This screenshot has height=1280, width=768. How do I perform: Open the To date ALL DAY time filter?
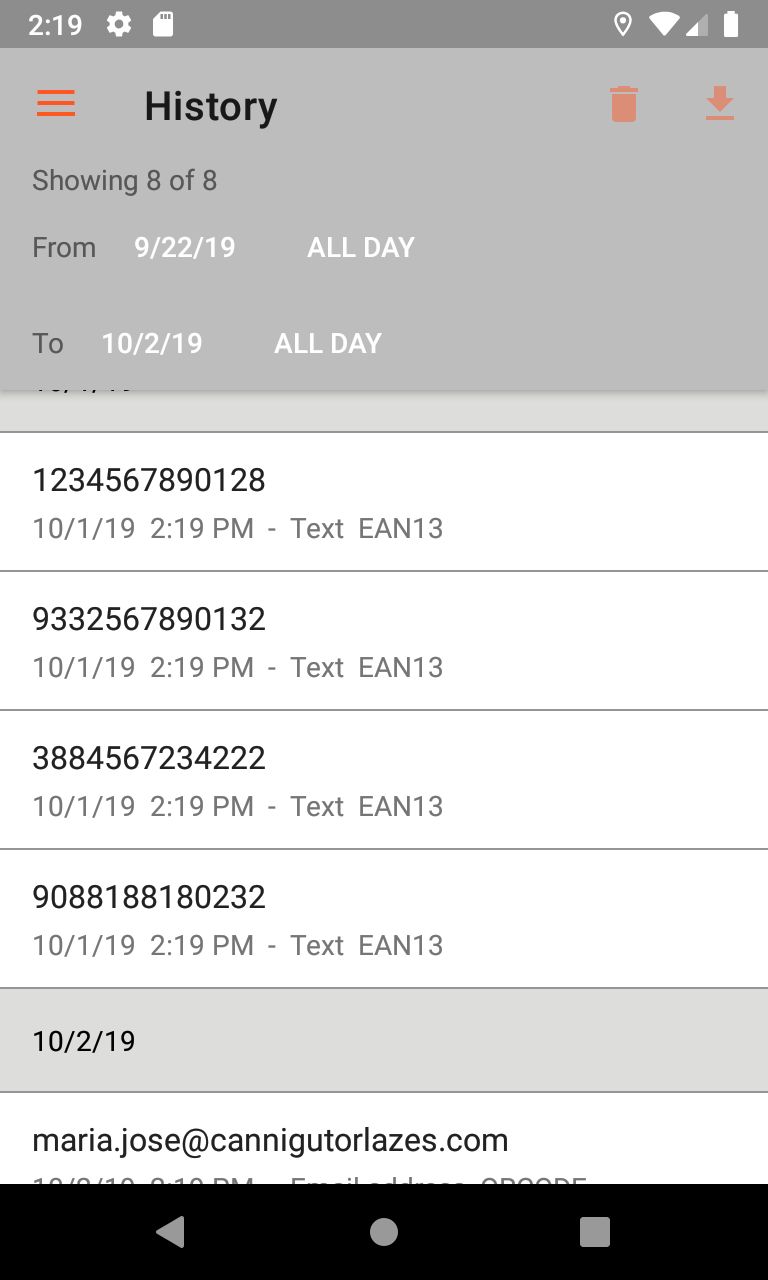point(327,343)
